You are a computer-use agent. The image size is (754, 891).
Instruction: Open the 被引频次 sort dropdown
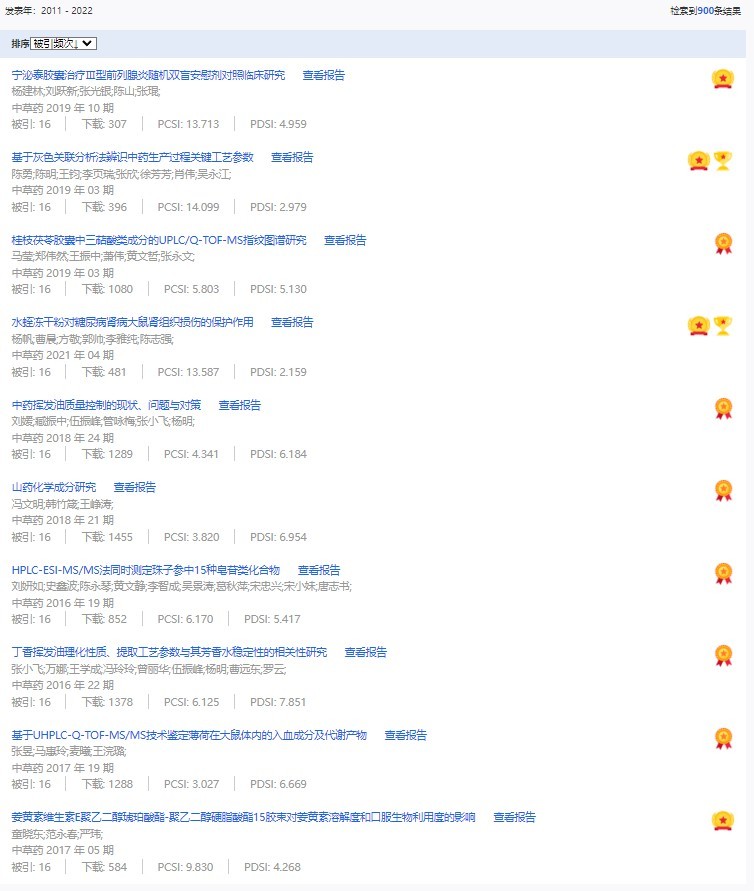[x=63, y=44]
